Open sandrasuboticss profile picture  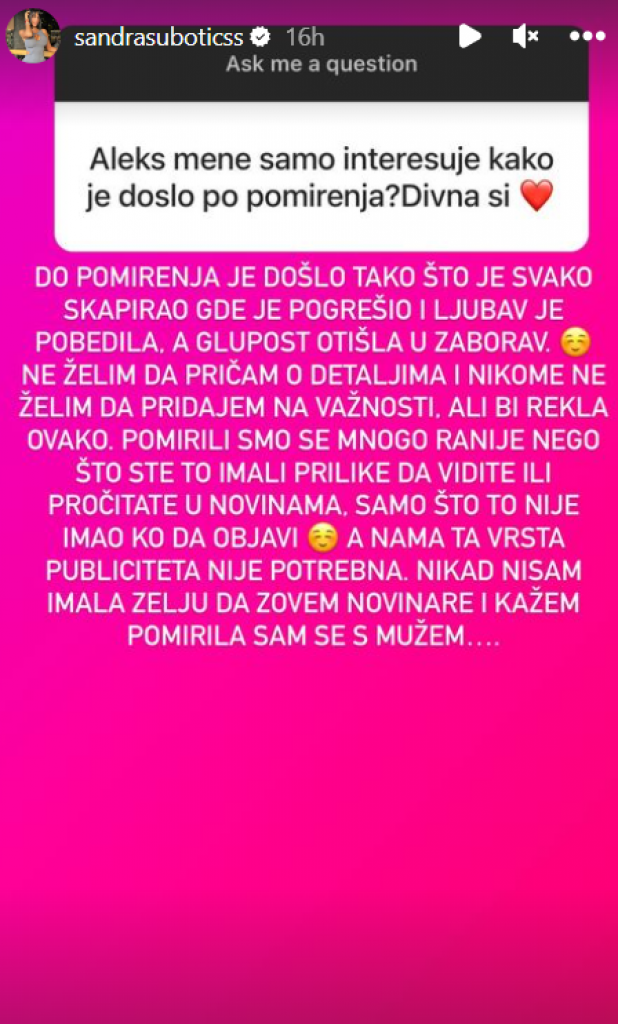coord(33,36)
